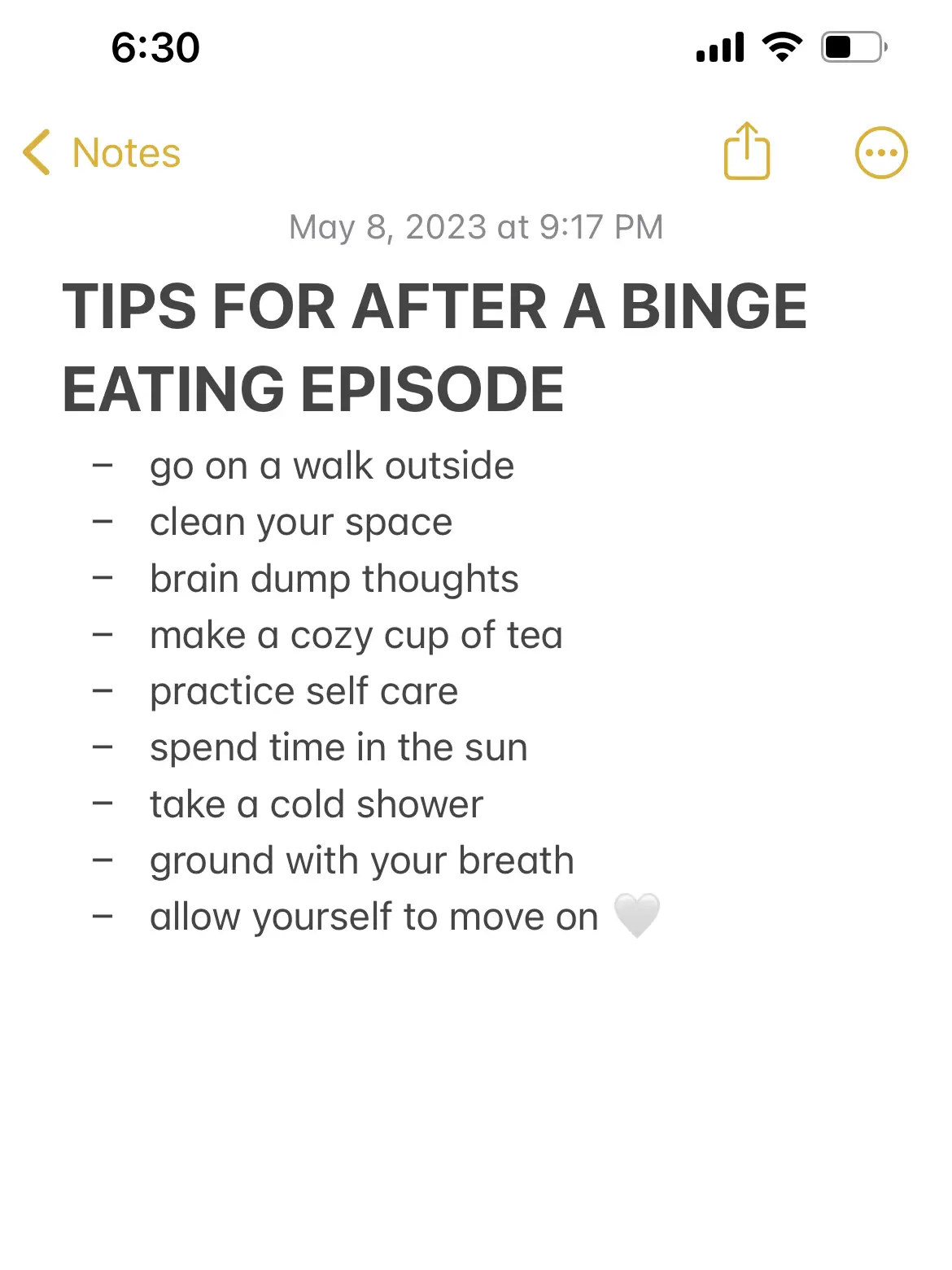Image resolution: width=952 pixels, height=1270 pixels.
Task: Tap the Wi-Fi status icon
Action: (x=780, y=46)
